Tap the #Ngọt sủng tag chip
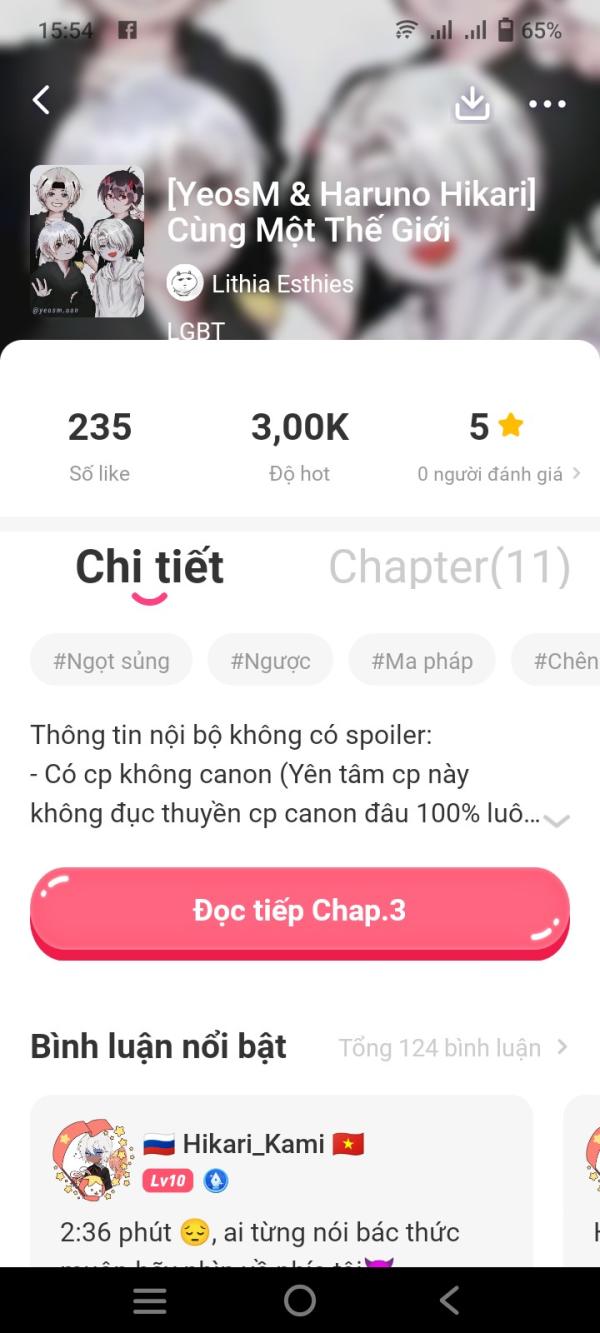 point(111,660)
